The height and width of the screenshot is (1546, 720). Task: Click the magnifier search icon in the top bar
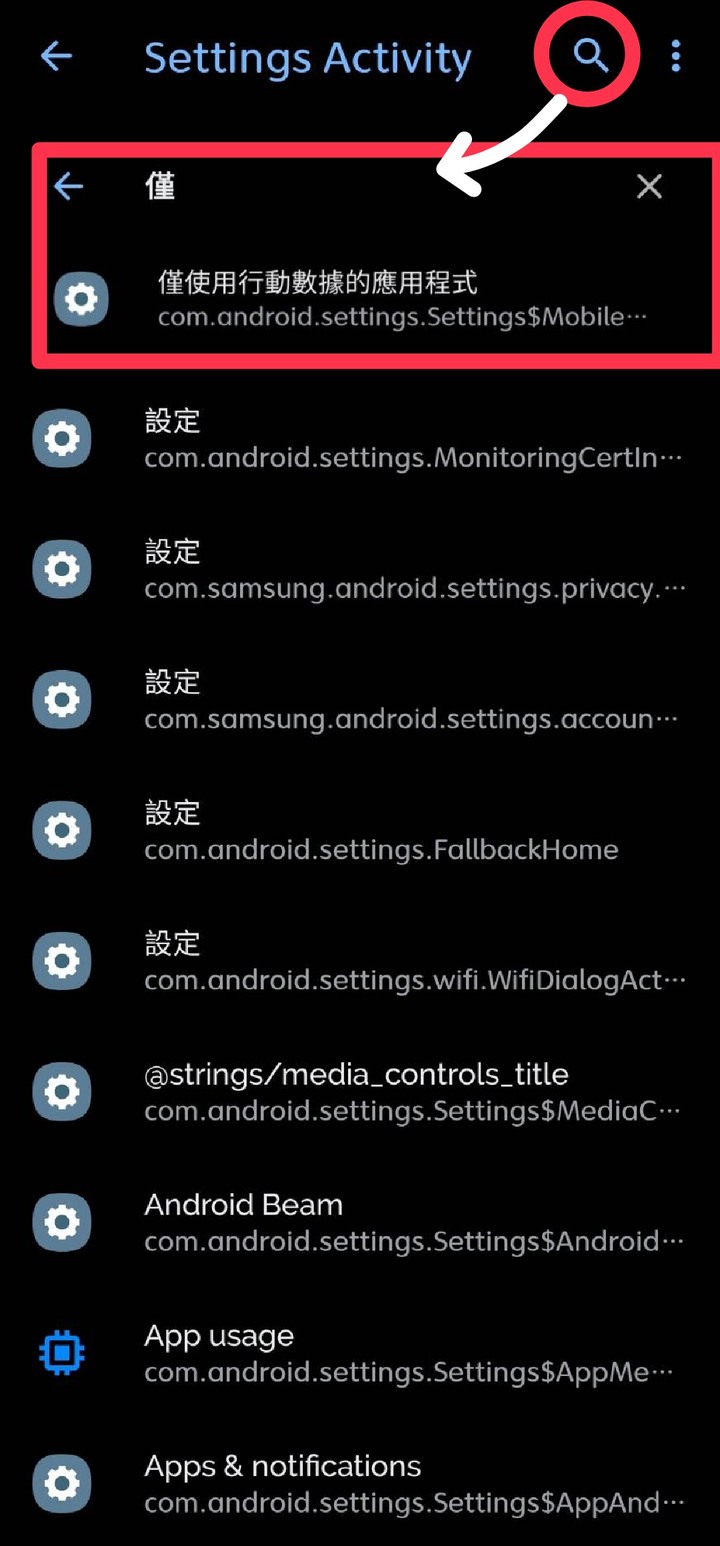(588, 57)
